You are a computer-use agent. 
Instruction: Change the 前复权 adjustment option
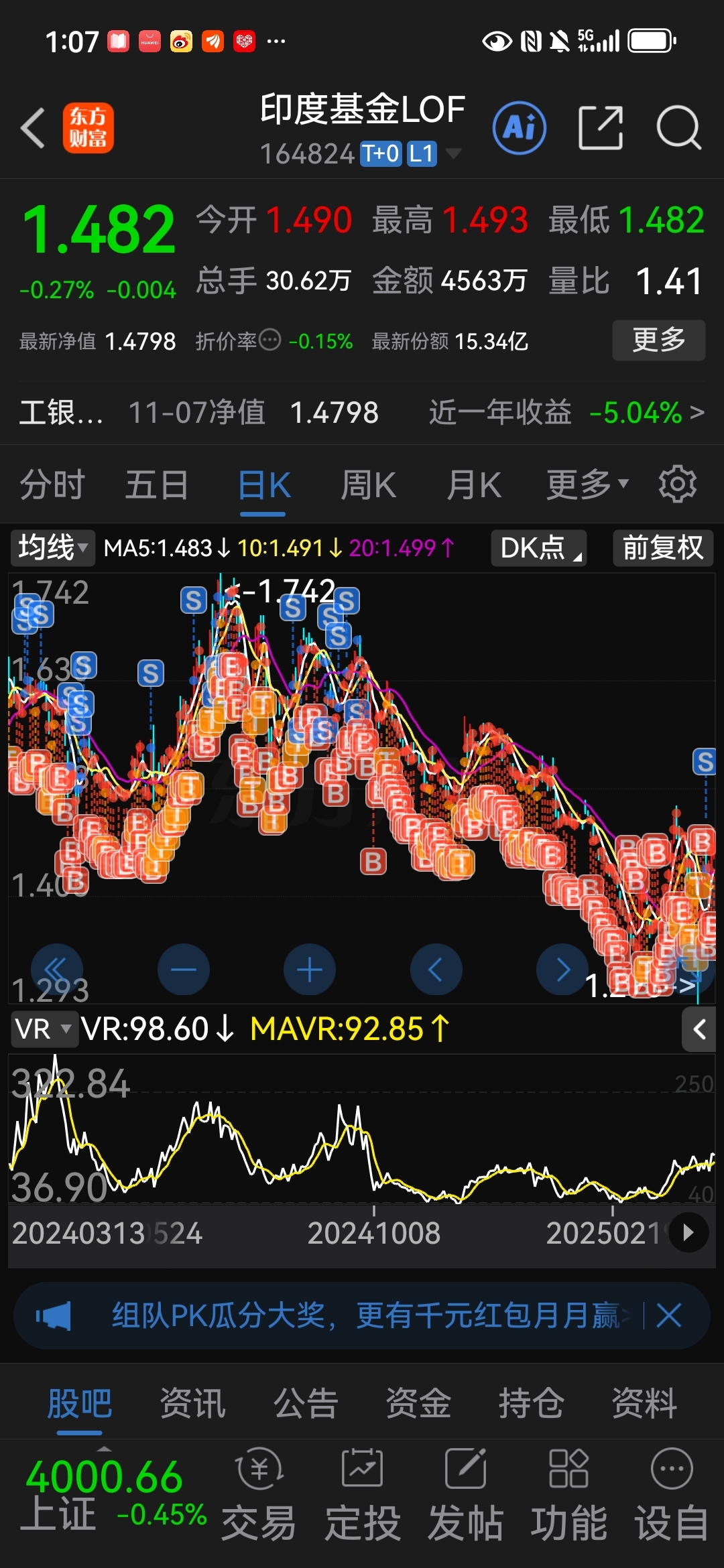(662, 548)
